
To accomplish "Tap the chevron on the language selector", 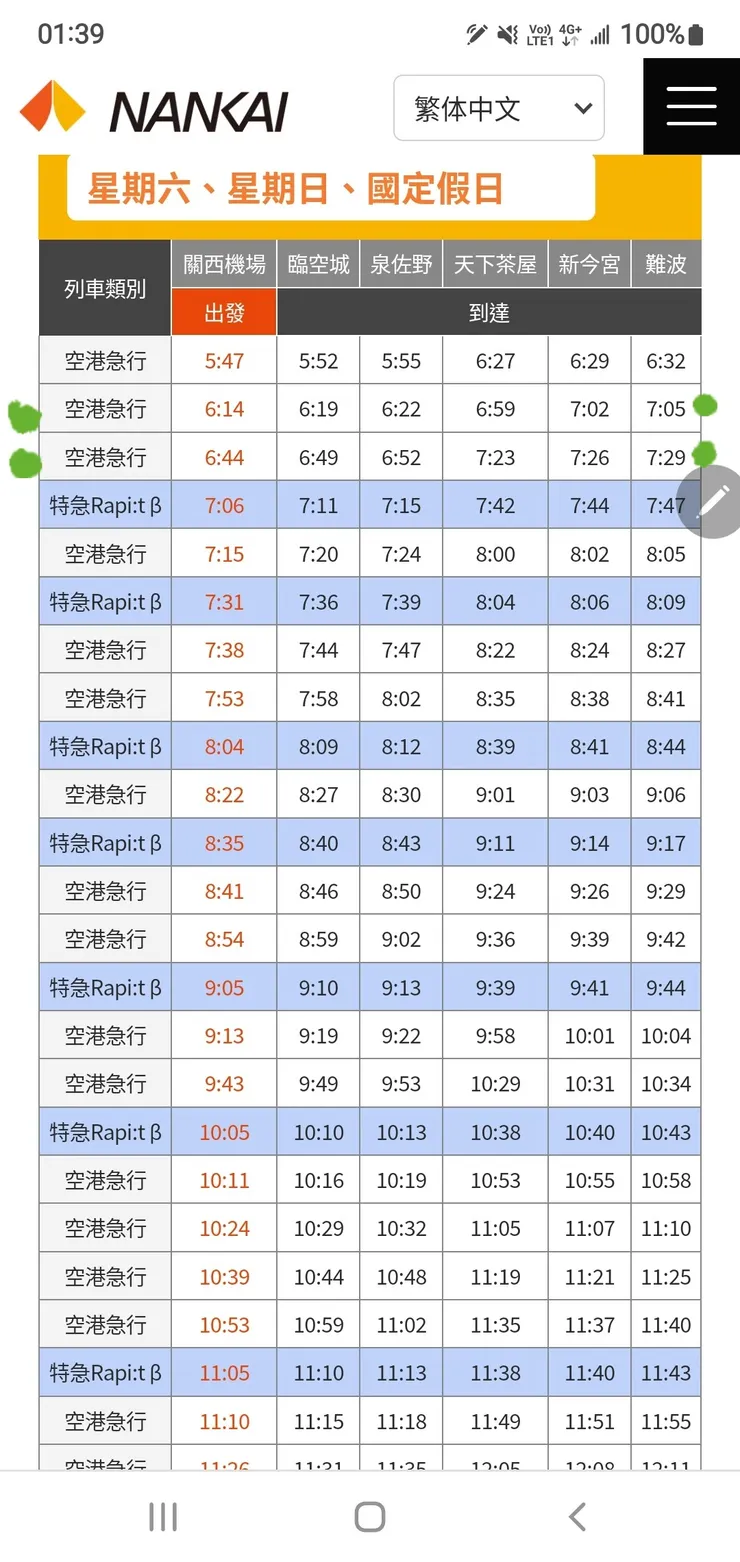I will pos(583,108).
